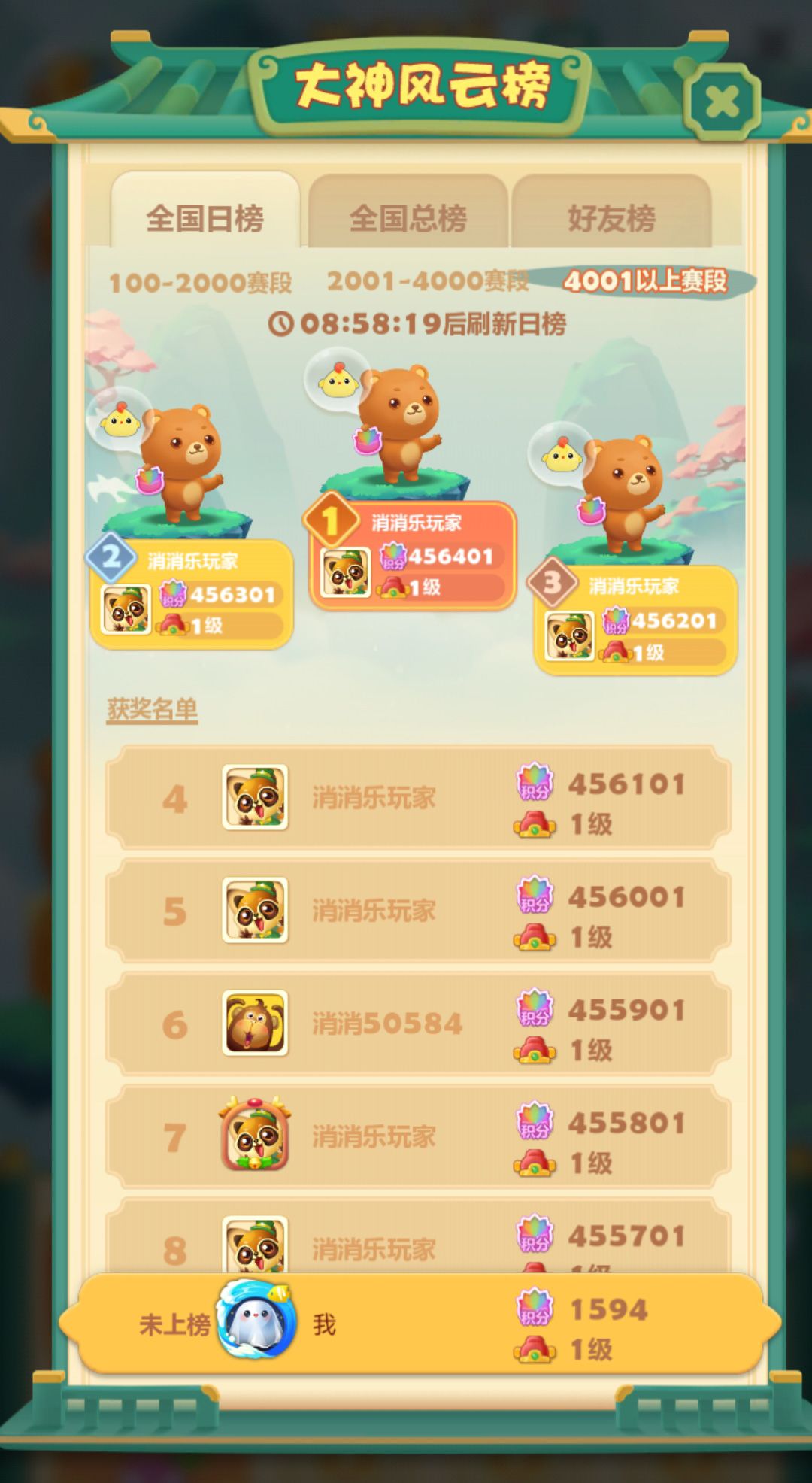812x1483 pixels.
Task: Click the red hat level icon beside rank 5
Action: coord(535,939)
